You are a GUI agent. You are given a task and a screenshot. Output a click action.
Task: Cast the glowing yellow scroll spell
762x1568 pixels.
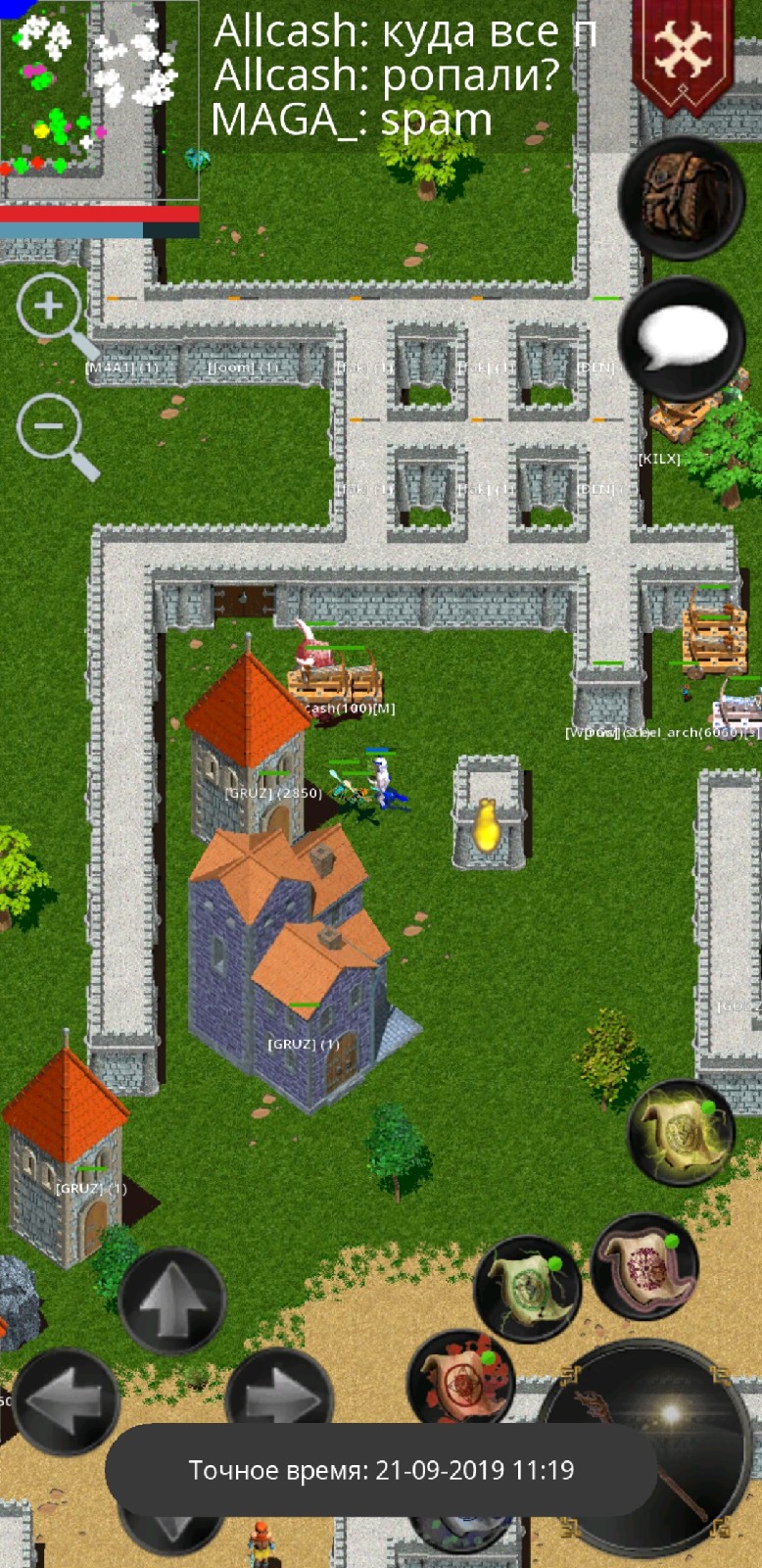681,1133
